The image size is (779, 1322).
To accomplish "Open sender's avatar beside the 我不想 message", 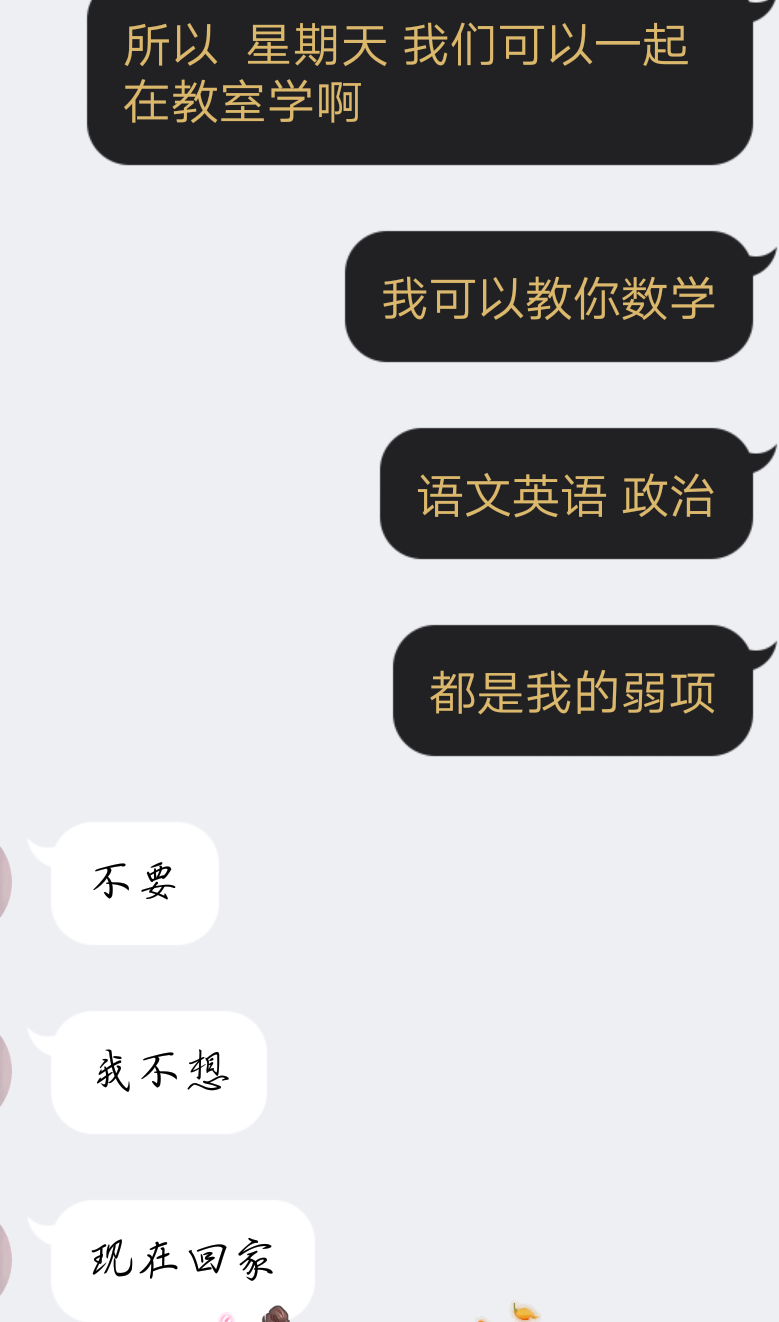I will 4,1072.
